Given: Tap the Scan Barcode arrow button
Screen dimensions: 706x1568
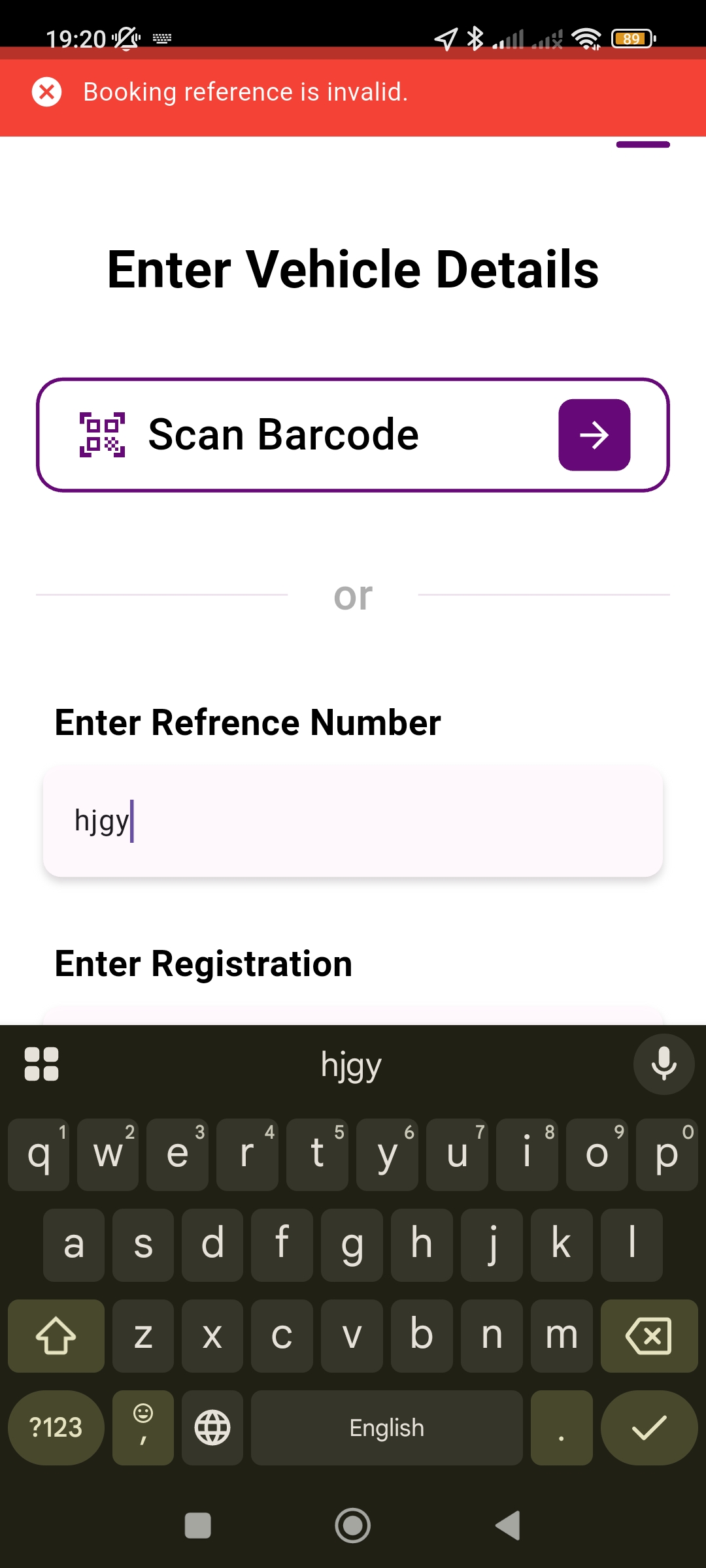Looking at the screenshot, I should tap(594, 435).
